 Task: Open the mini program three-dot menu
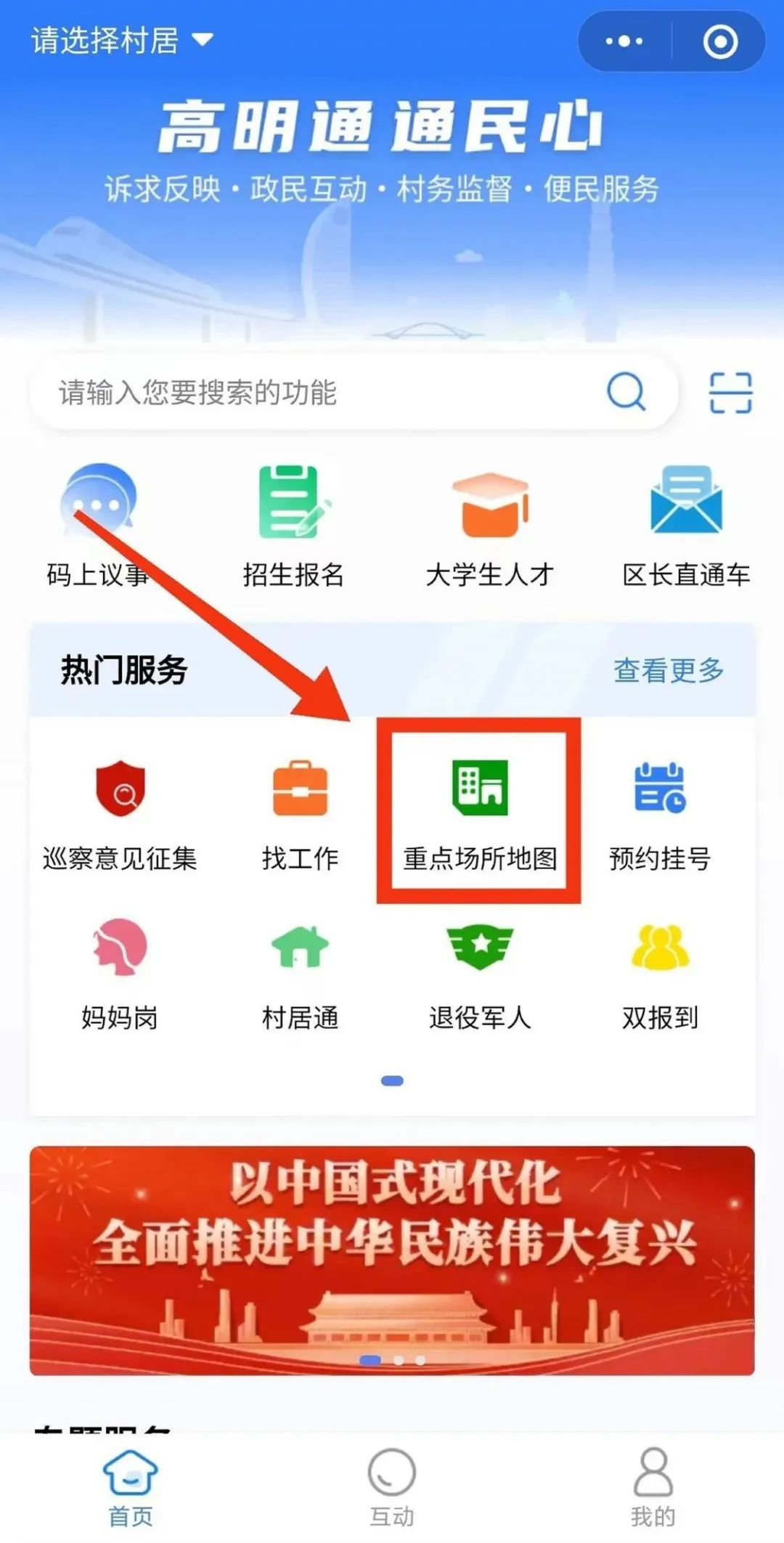pyautogui.click(x=624, y=41)
